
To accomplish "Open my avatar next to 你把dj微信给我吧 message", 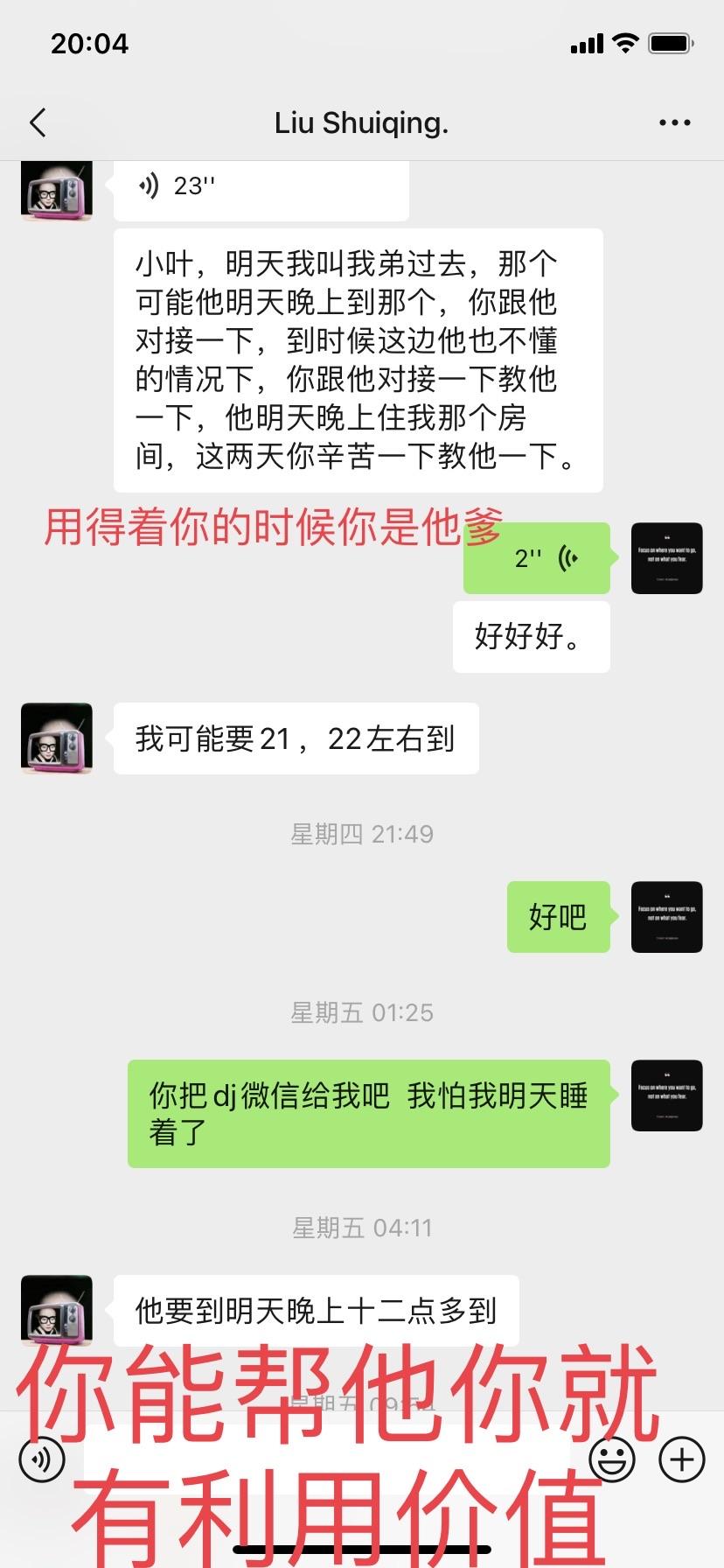I will 666,1095.
